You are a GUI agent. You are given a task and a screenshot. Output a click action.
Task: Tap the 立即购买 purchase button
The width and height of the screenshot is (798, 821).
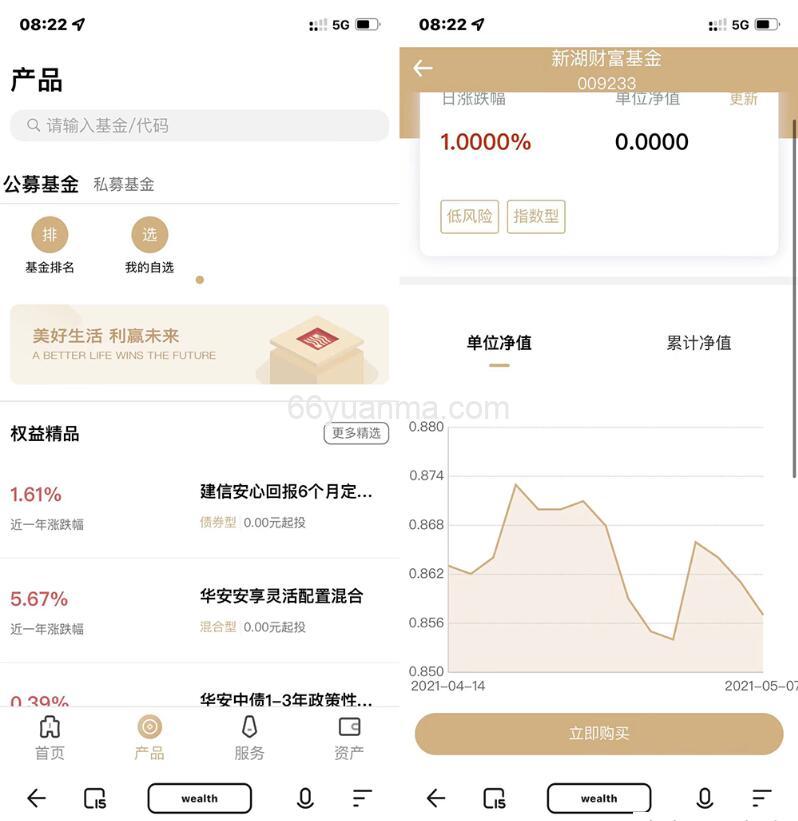click(x=598, y=733)
